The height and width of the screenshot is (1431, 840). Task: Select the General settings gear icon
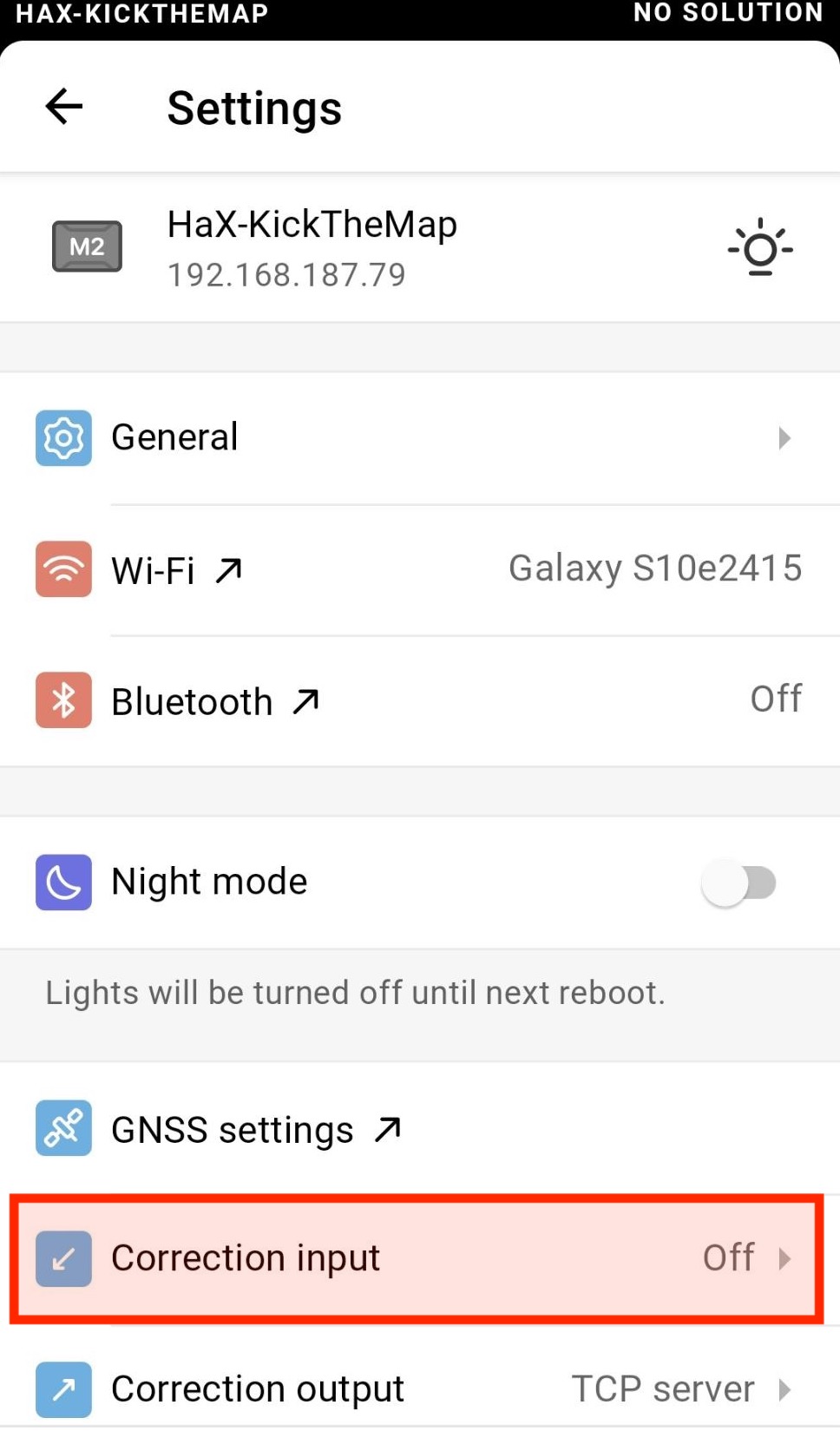coord(62,438)
